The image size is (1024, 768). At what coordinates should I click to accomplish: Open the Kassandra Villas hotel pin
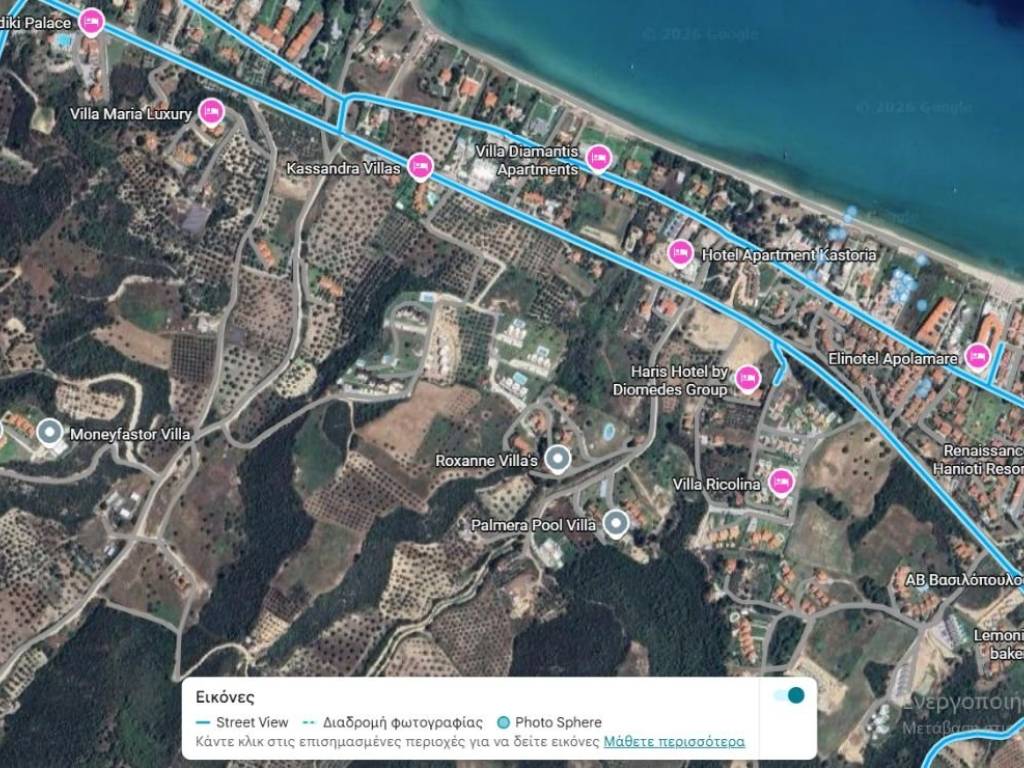tap(421, 166)
